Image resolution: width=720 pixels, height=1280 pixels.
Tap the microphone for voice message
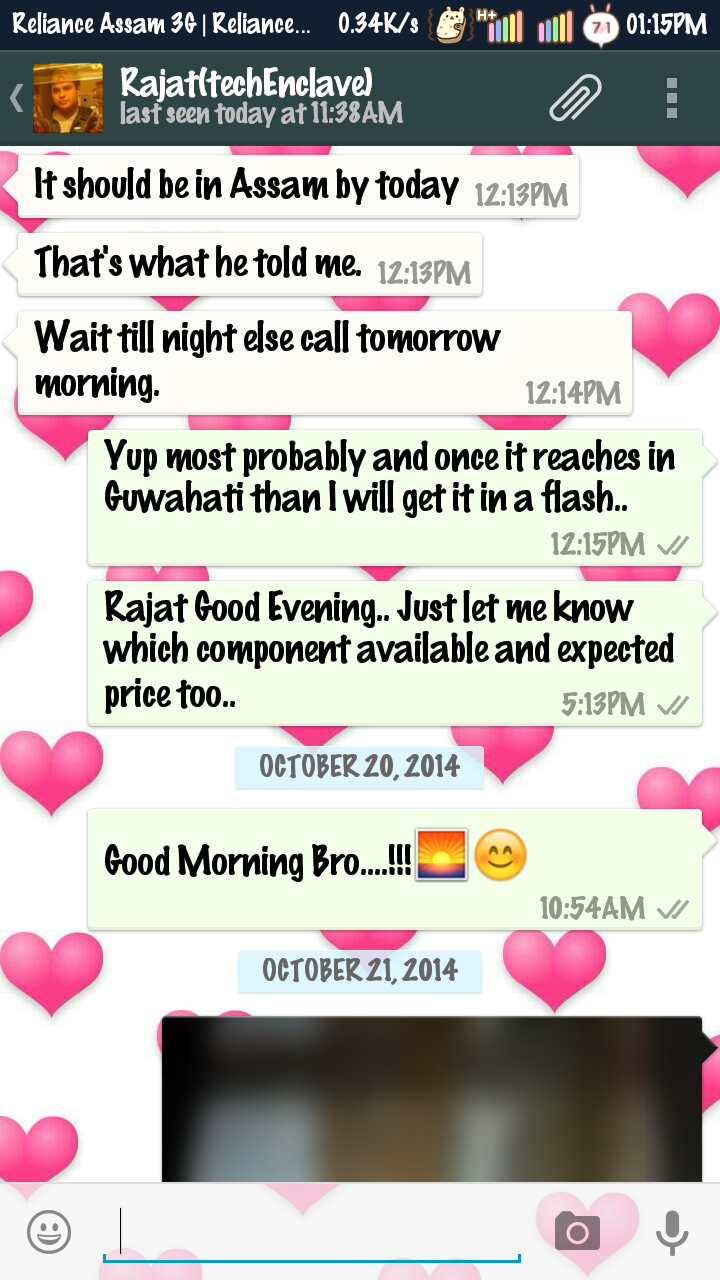point(672,1231)
